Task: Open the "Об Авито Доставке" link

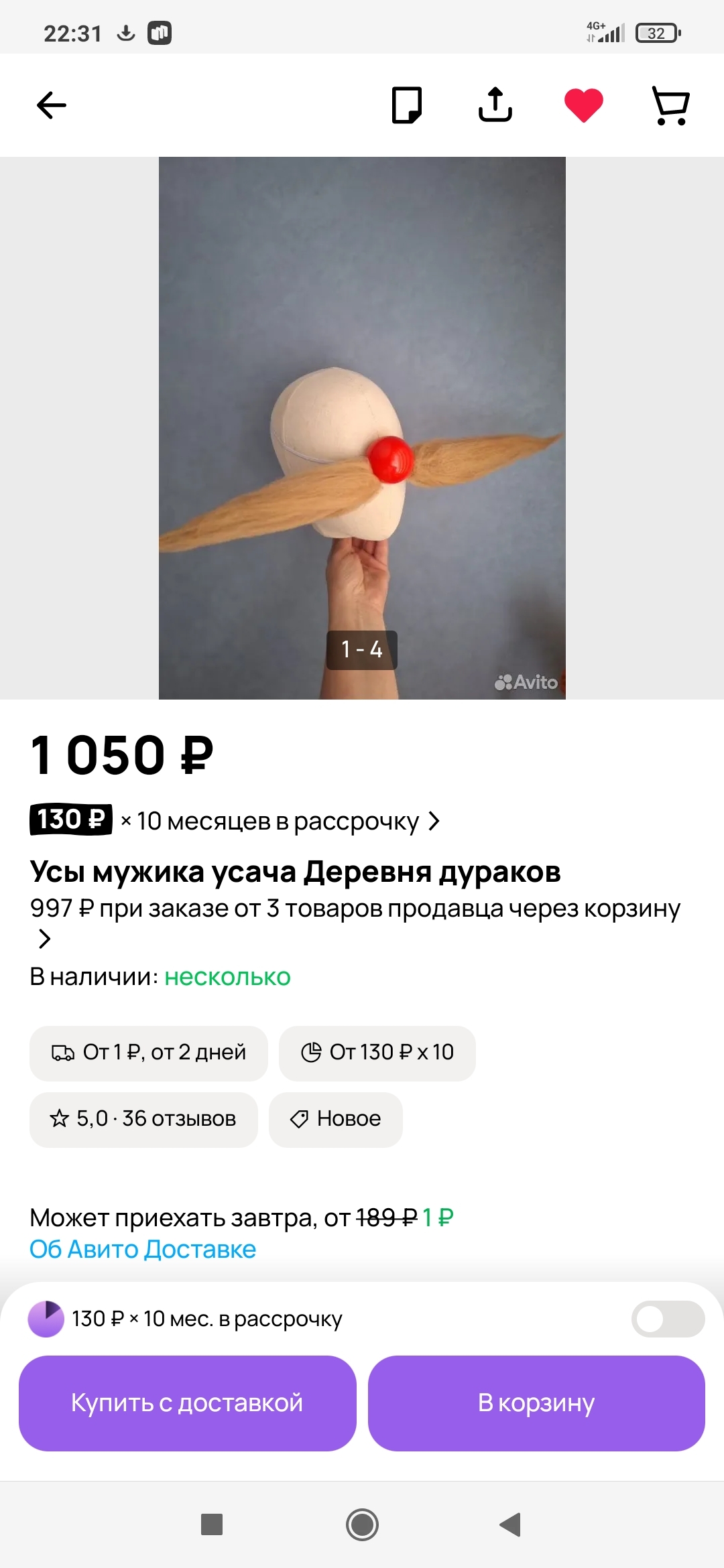Action: tap(143, 1250)
